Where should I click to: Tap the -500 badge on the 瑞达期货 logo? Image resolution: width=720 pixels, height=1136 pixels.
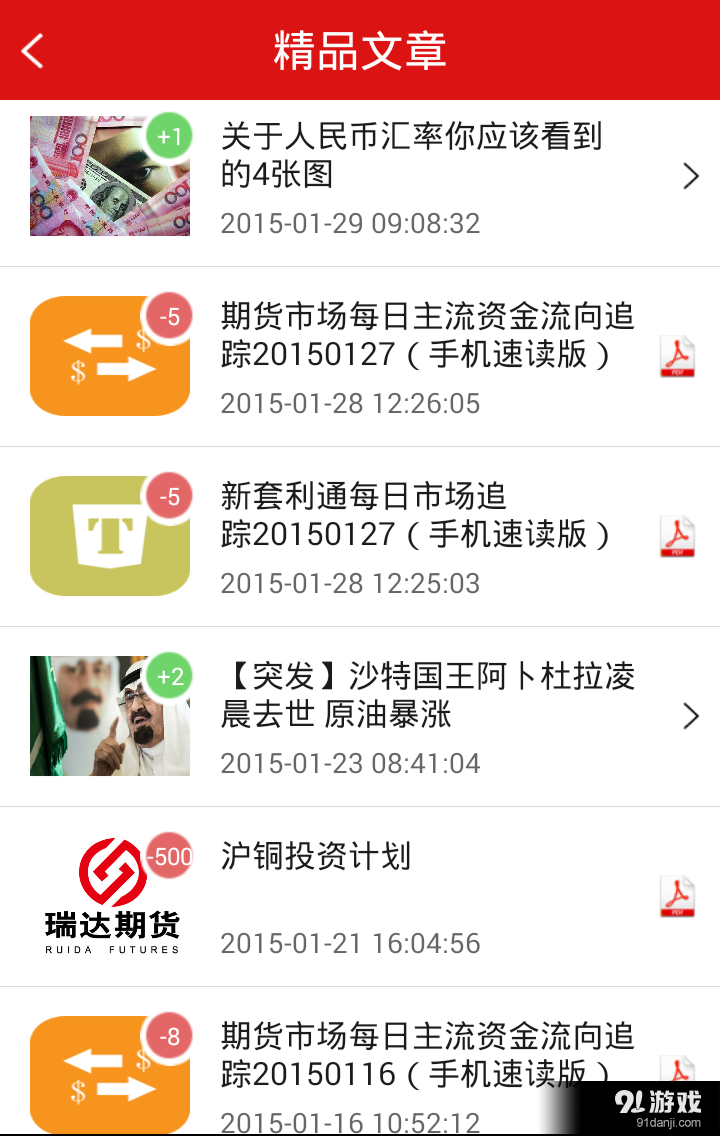tap(170, 856)
